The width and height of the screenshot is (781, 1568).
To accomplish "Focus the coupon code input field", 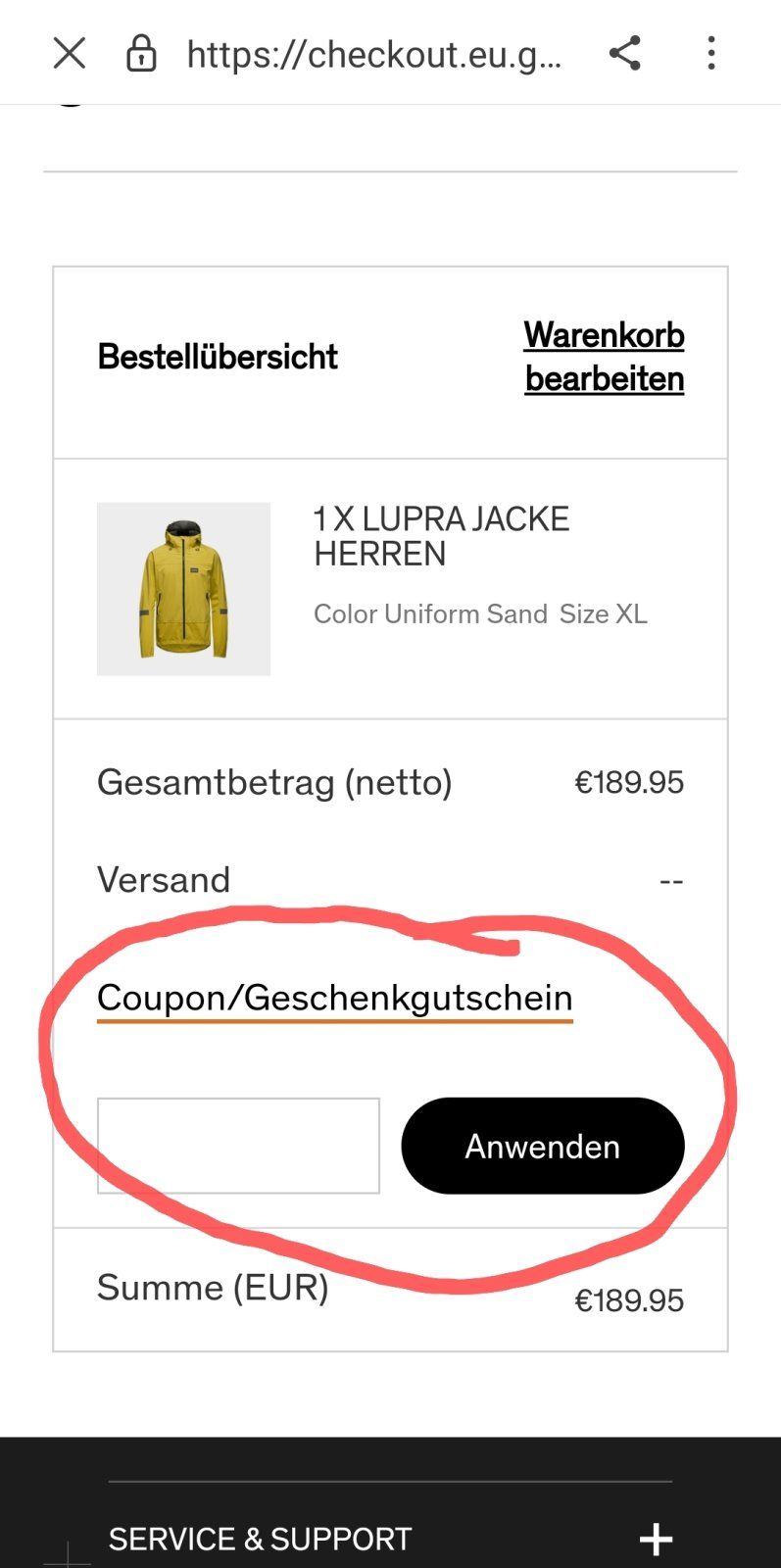I will (238, 1146).
